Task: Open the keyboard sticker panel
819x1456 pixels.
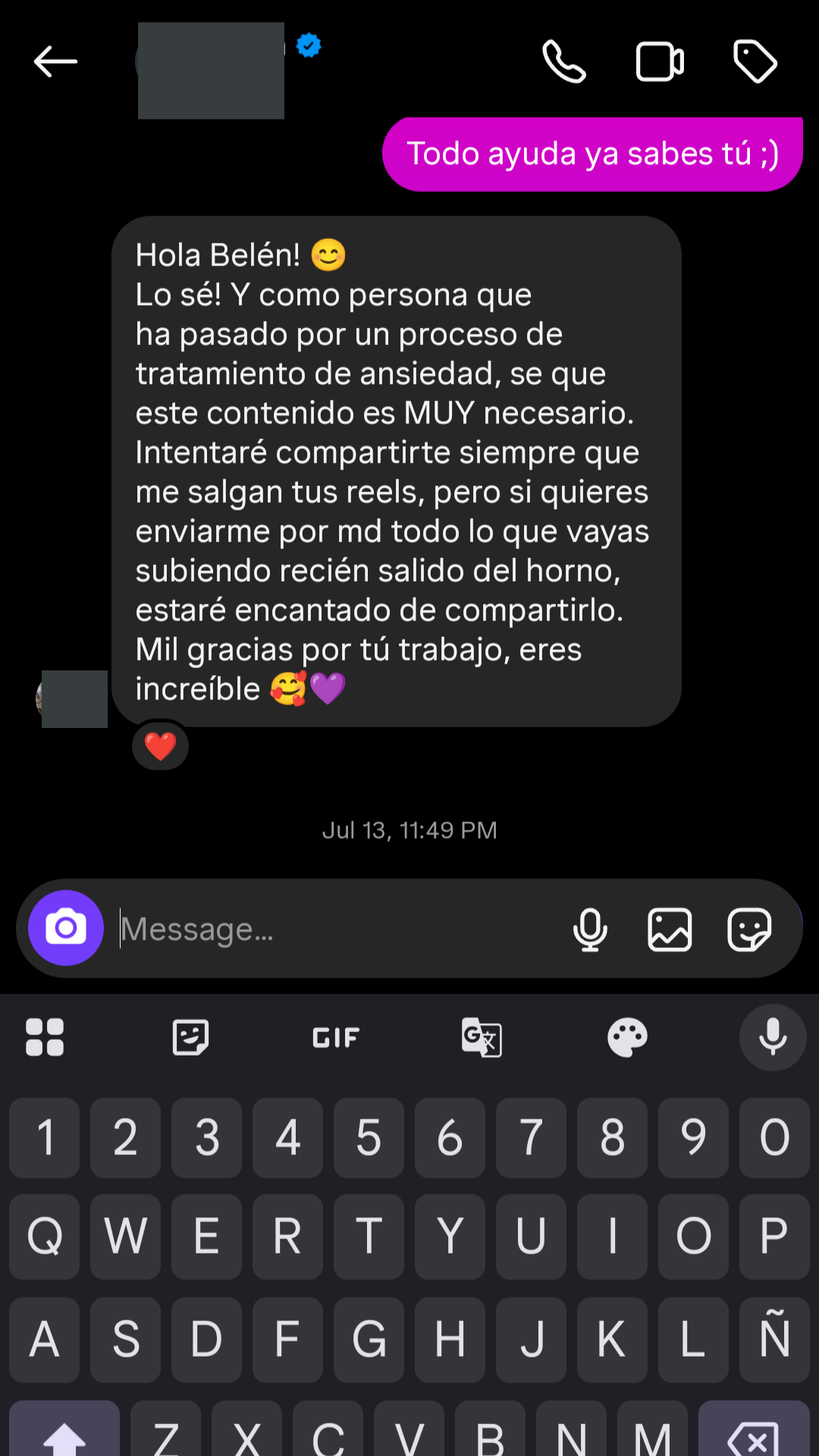Action: pos(190,1037)
